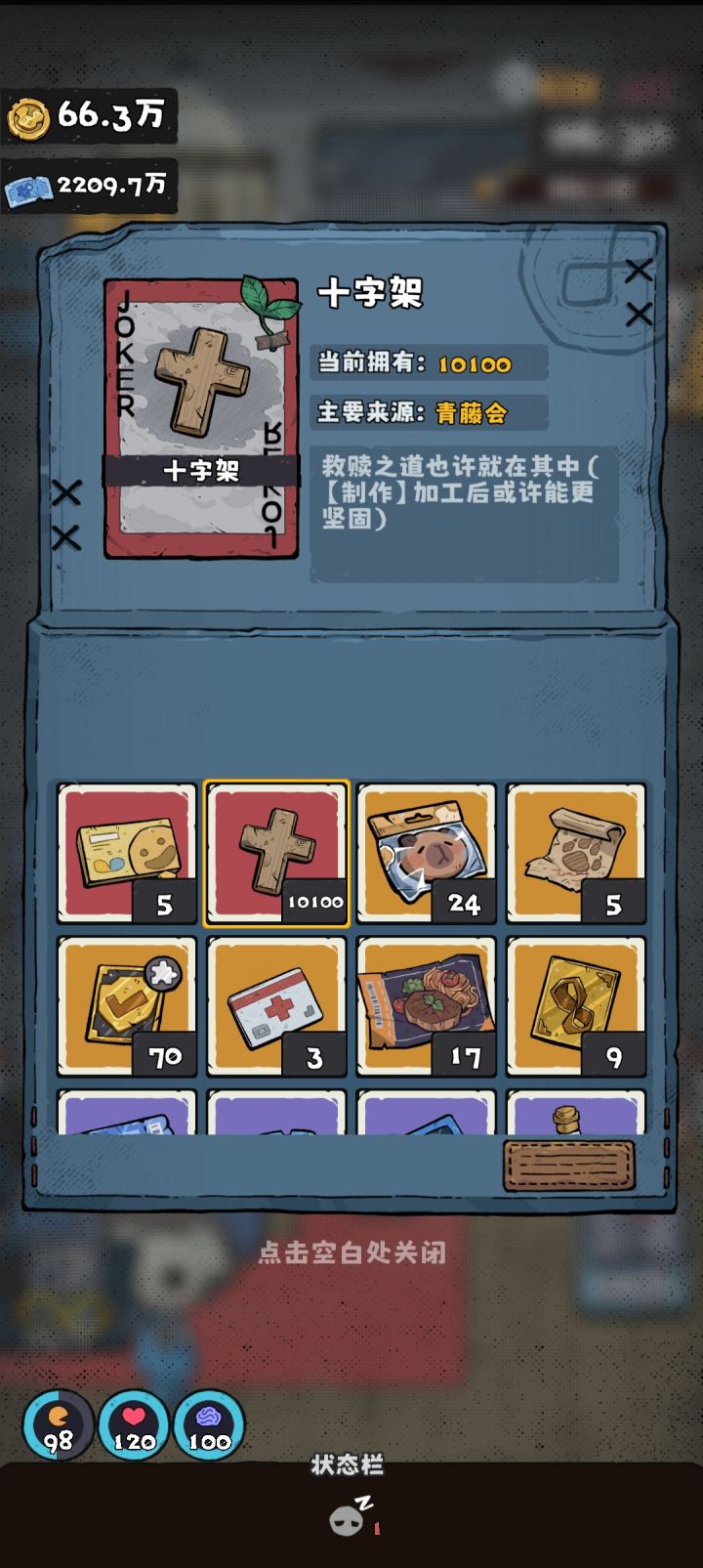The width and height of the screenshot is (703, 1568).
Task: Select the smiley ticket card showing 5
Action: click(x=125, y=853)
